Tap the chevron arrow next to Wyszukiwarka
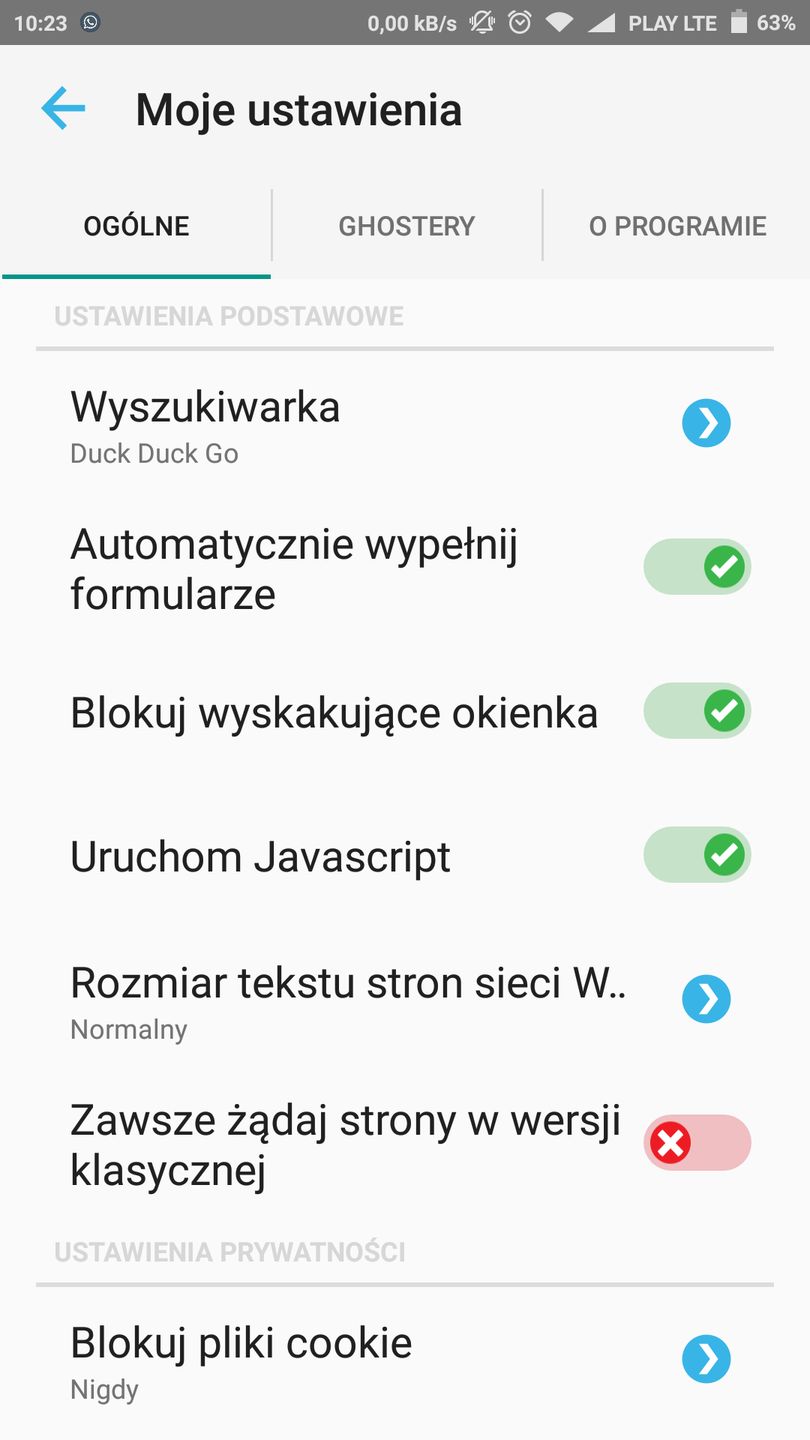 pos(706,423)
